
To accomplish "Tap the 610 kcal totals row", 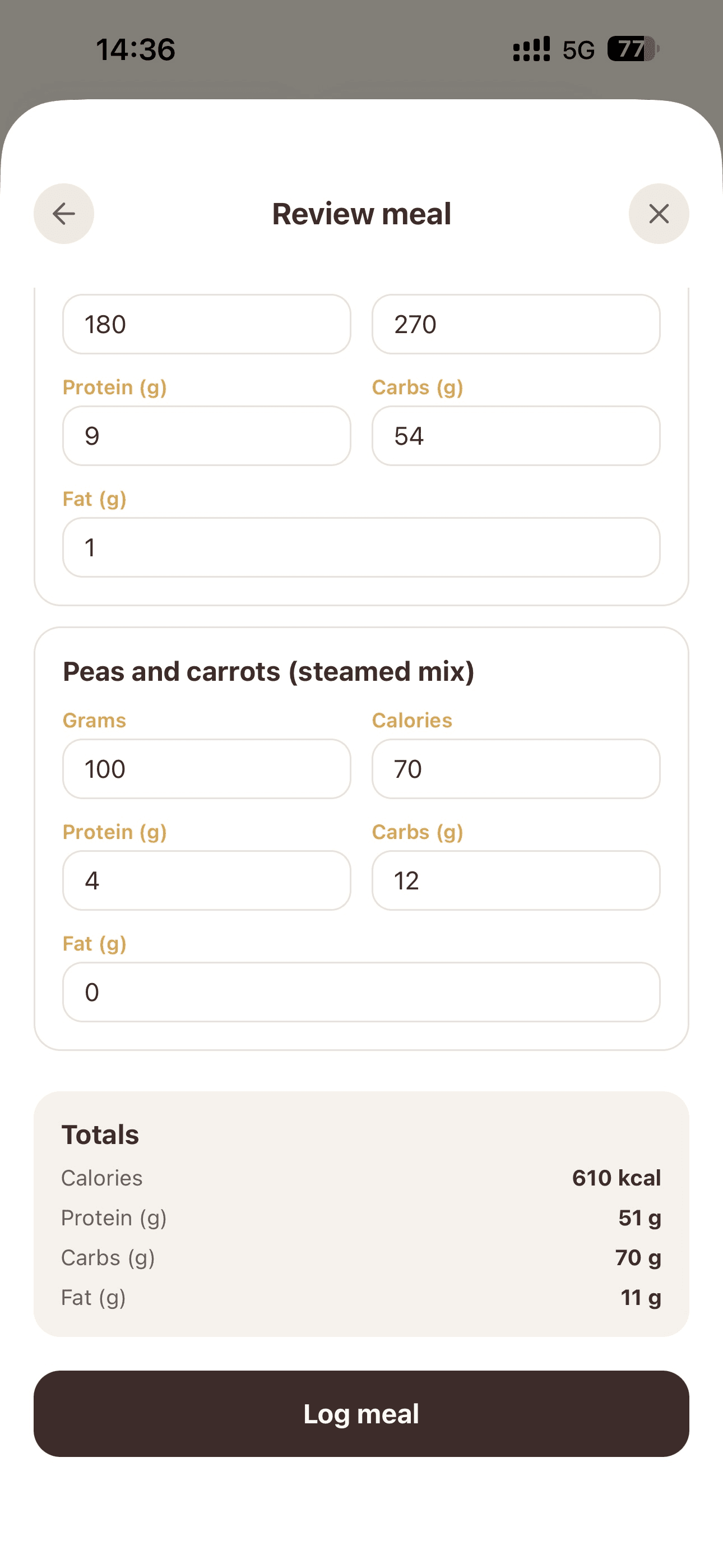I will coord(361,1178).
